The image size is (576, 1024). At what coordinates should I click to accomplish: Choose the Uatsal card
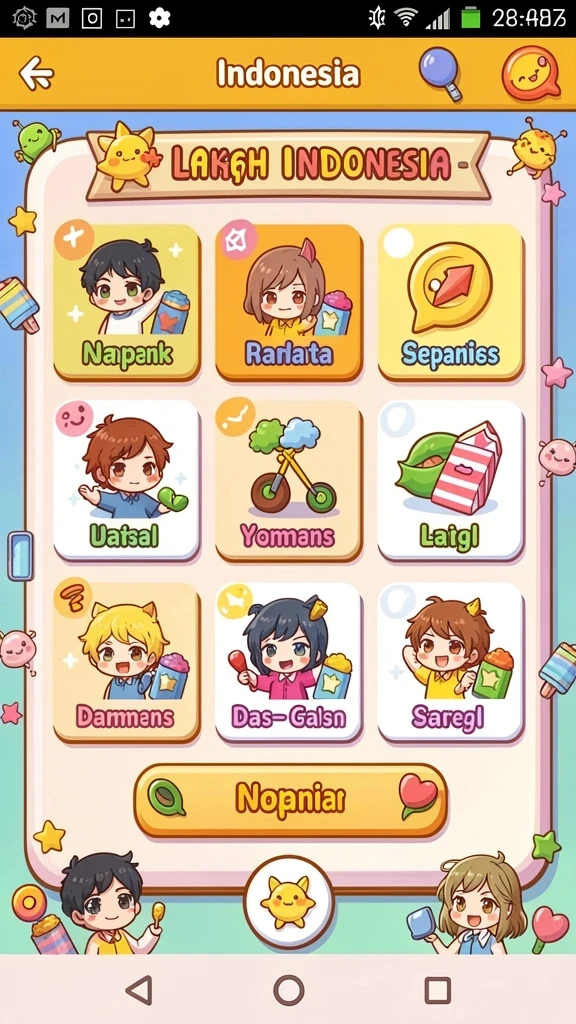tap(127, 481)
